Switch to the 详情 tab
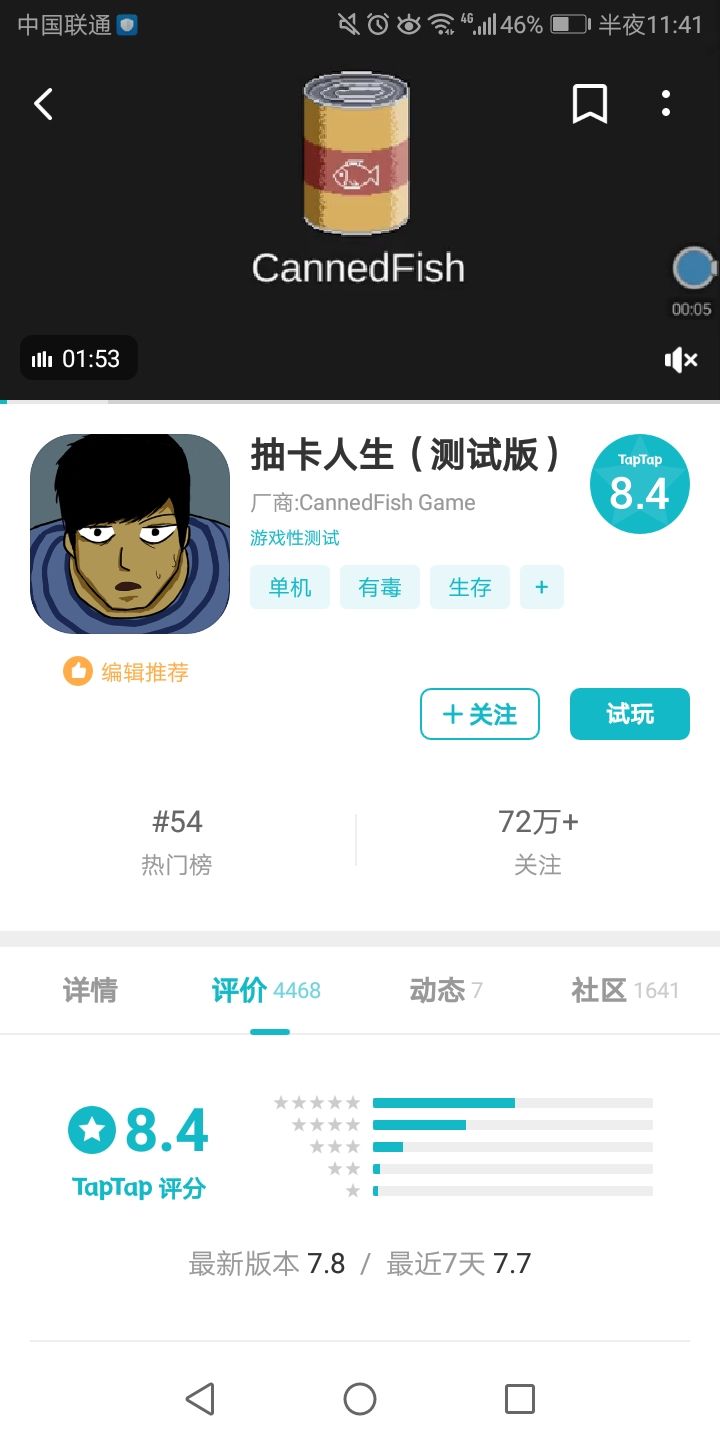Image resolution: width=720 pixels, height=1440 pixels. tap(89, 990)
